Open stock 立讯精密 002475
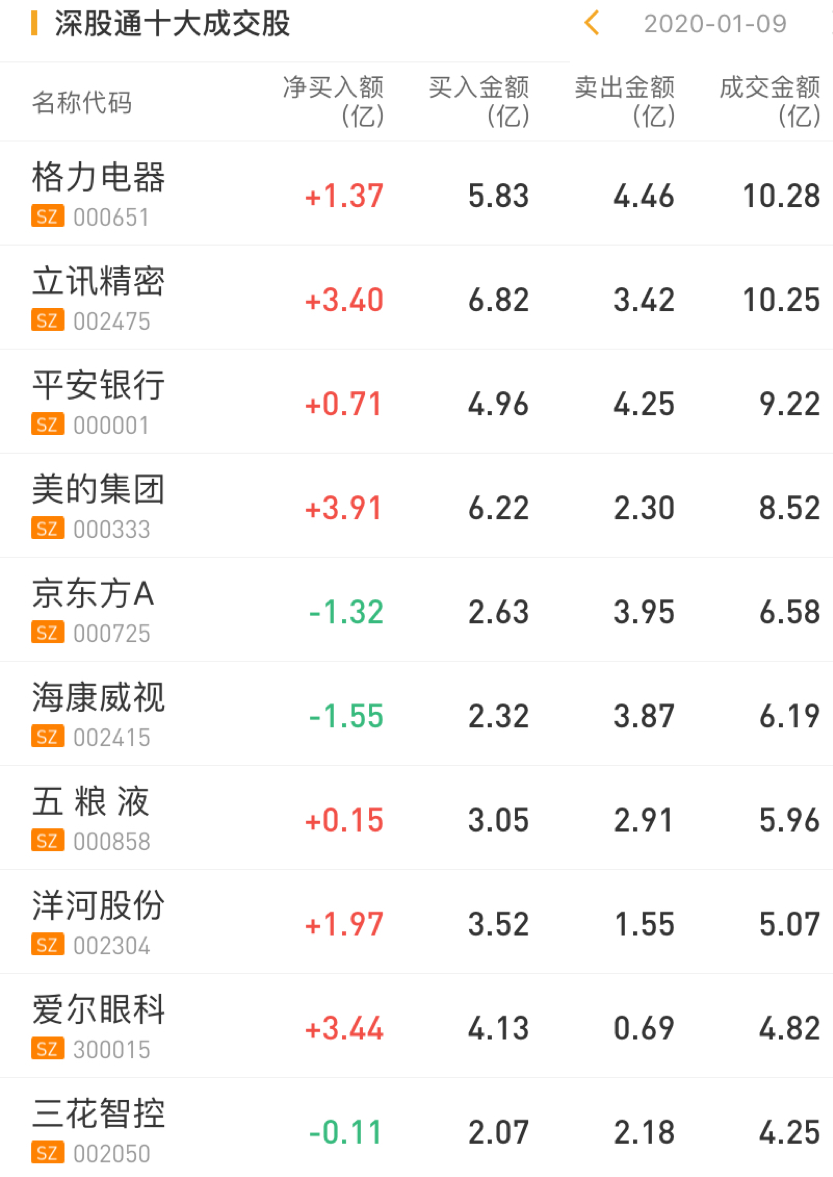Viewport: 833px width, 1177px height. [99, 297]
